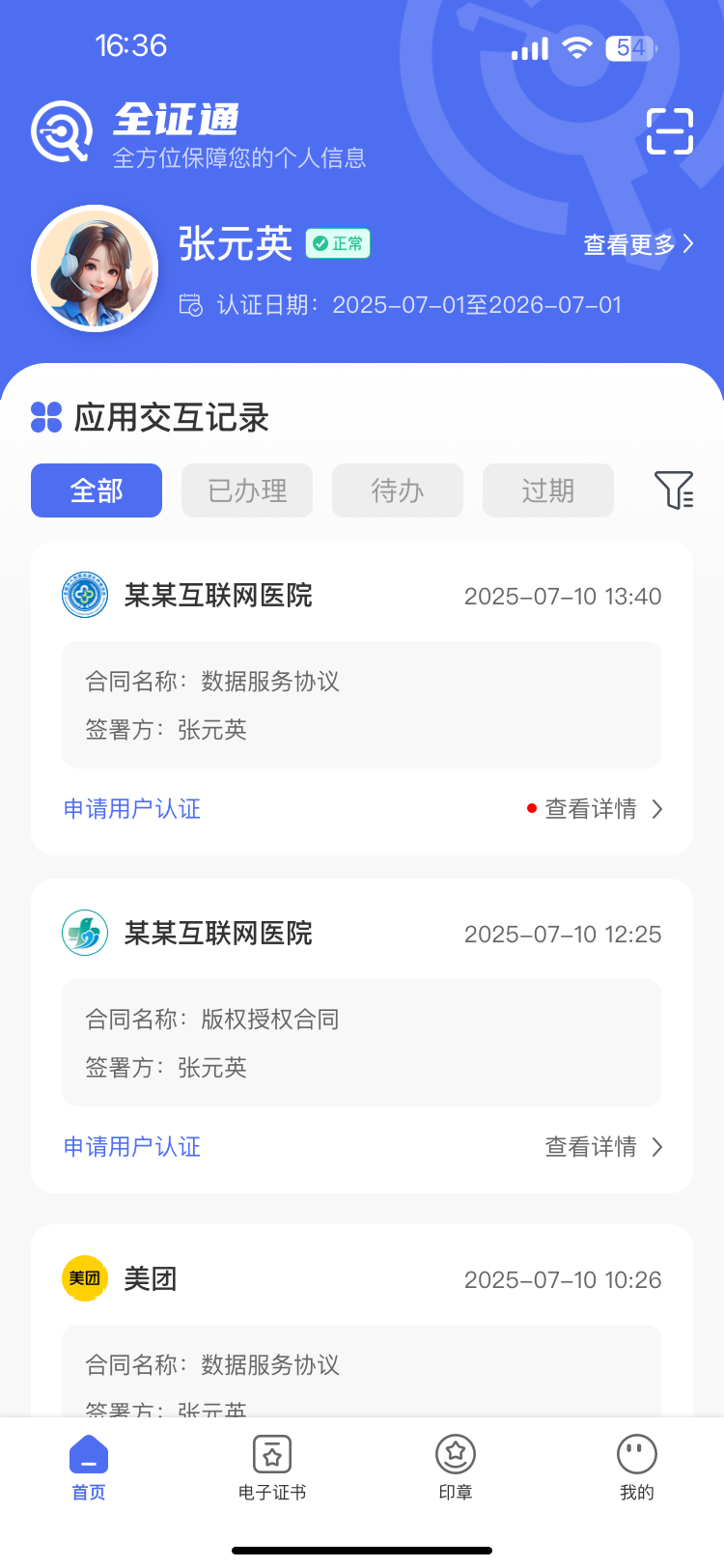Expand 查看详情 on the 数据服务协议 record
The width and height of the screenshot is (724, 1568).
(x=593, y=809)
